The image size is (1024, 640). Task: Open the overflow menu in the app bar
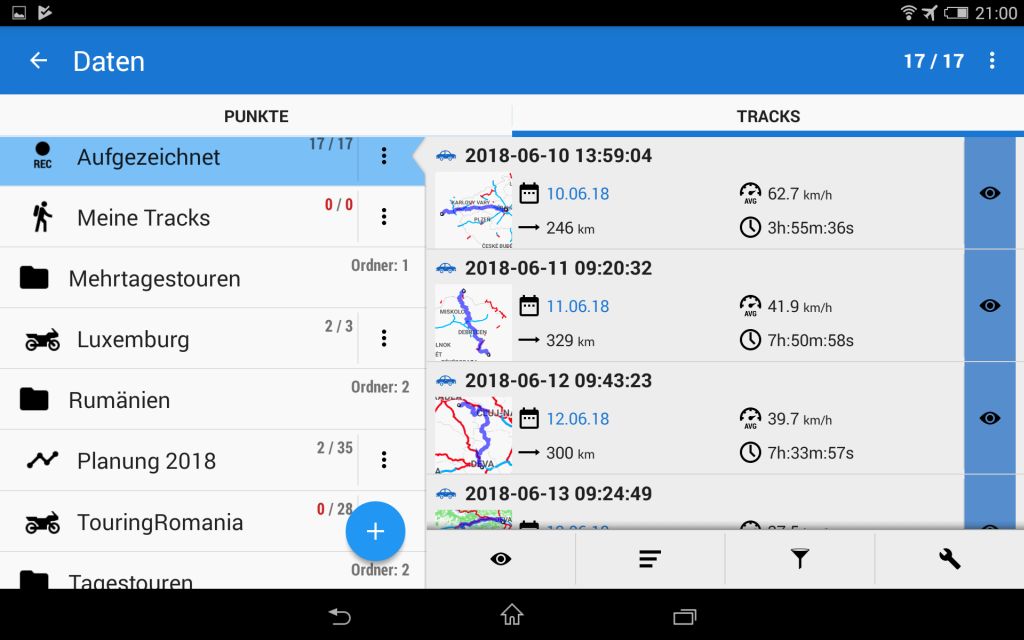[992, 61]
